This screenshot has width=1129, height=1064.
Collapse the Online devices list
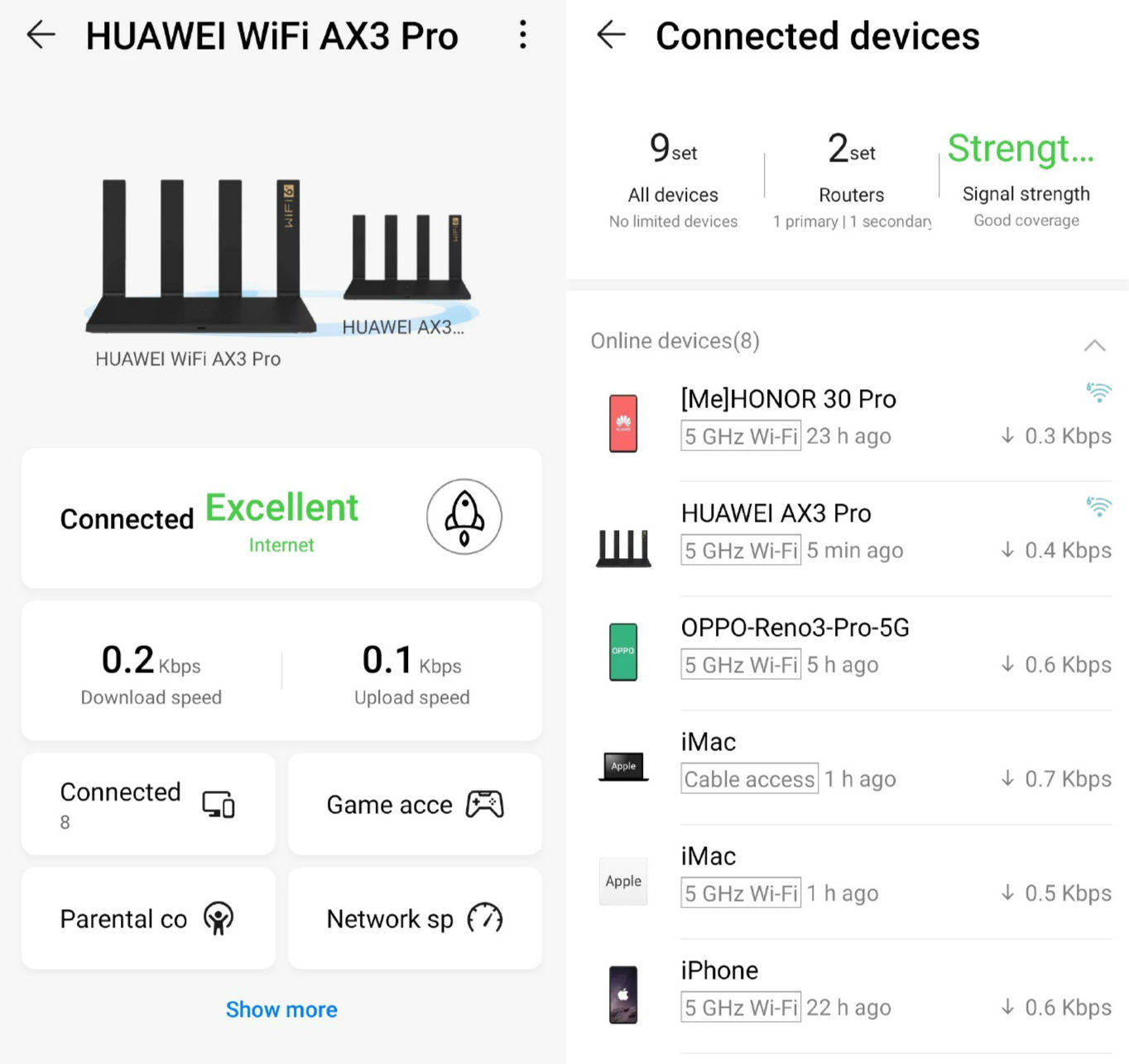(x=1094, y=344)
